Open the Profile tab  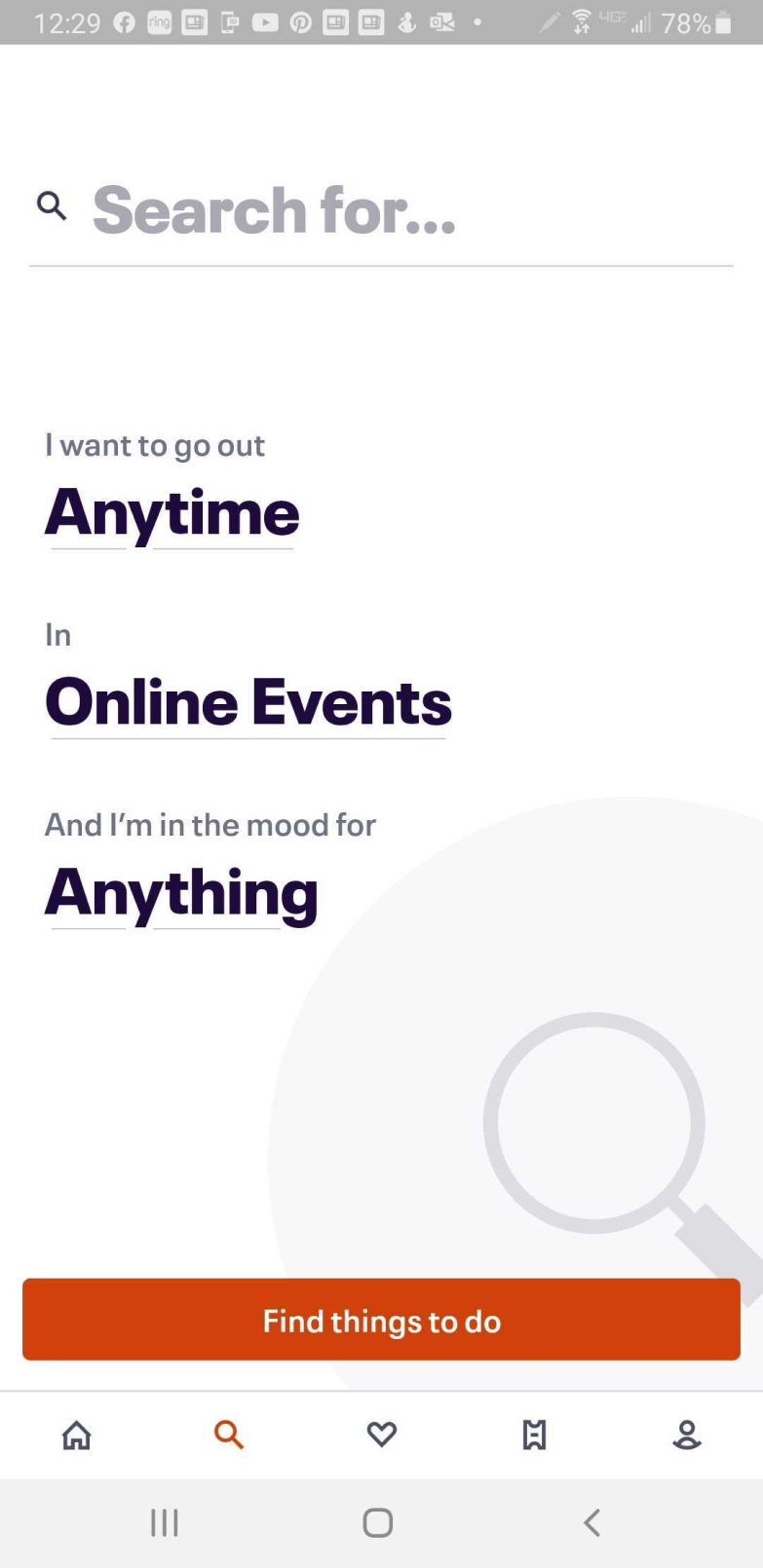coord(687,1435)
